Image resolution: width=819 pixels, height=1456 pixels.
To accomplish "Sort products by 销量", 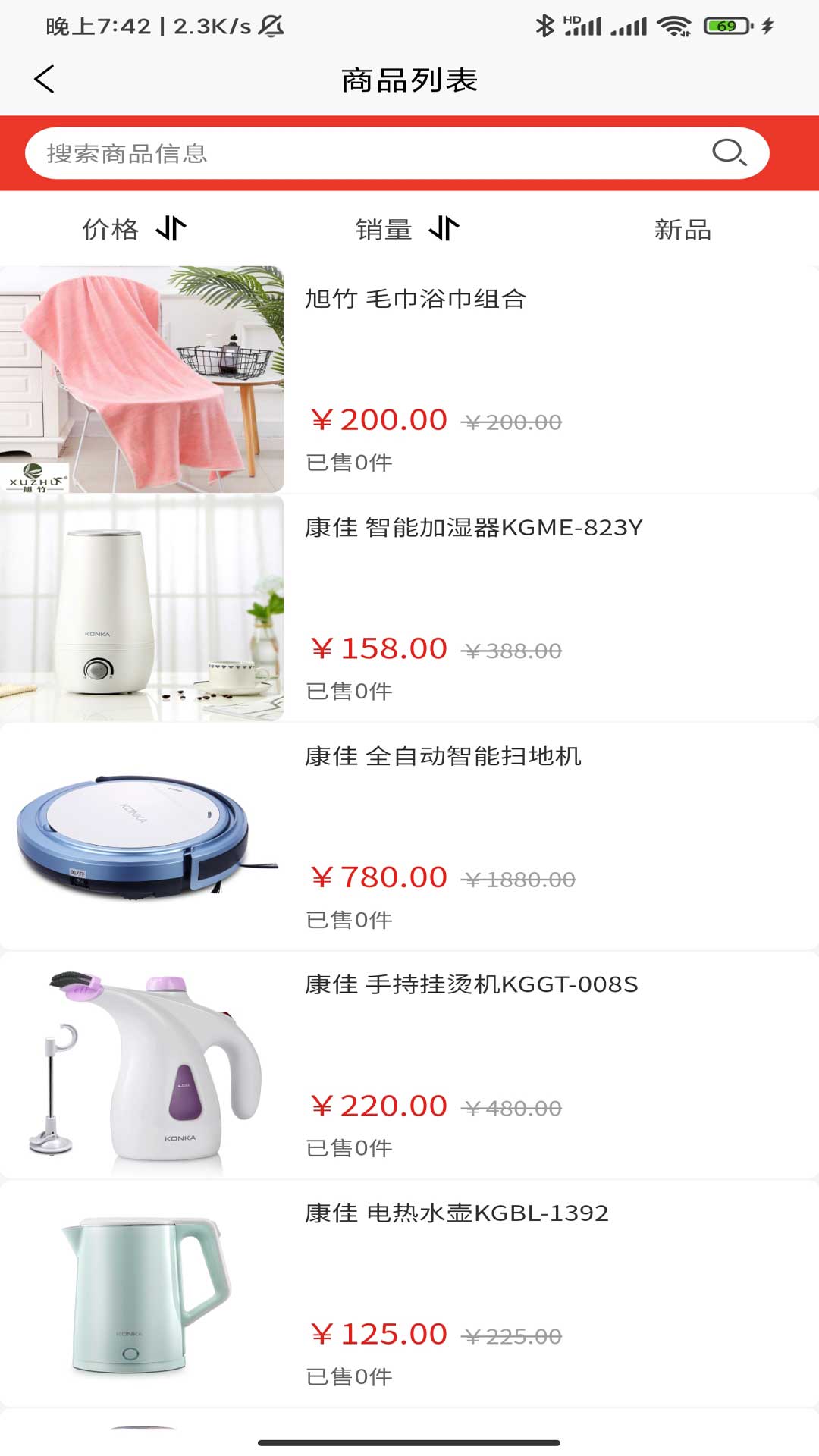I will coord(407,228).
